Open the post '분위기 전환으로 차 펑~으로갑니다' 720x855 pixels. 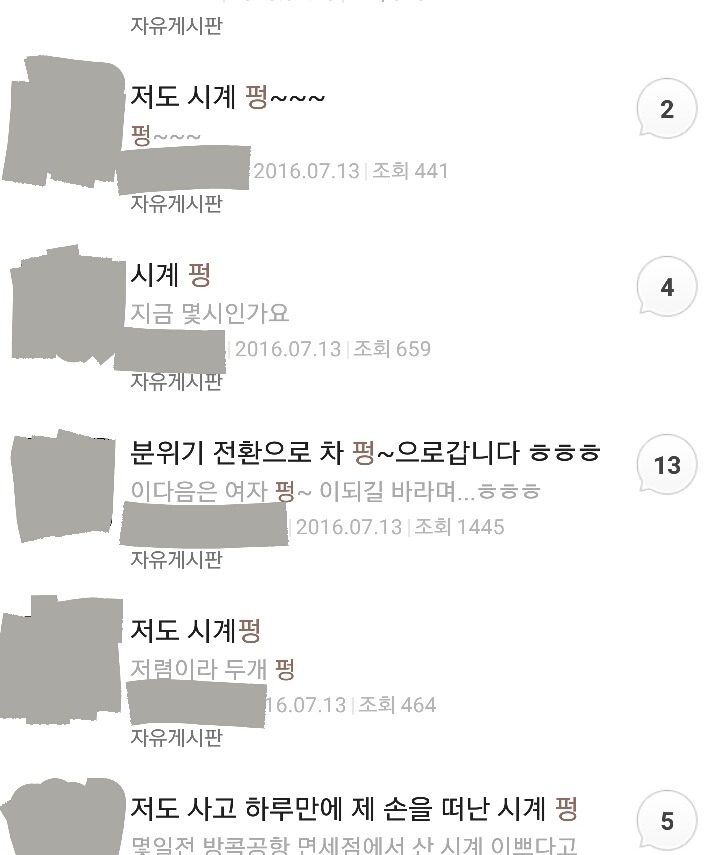(x=365, y=453)
